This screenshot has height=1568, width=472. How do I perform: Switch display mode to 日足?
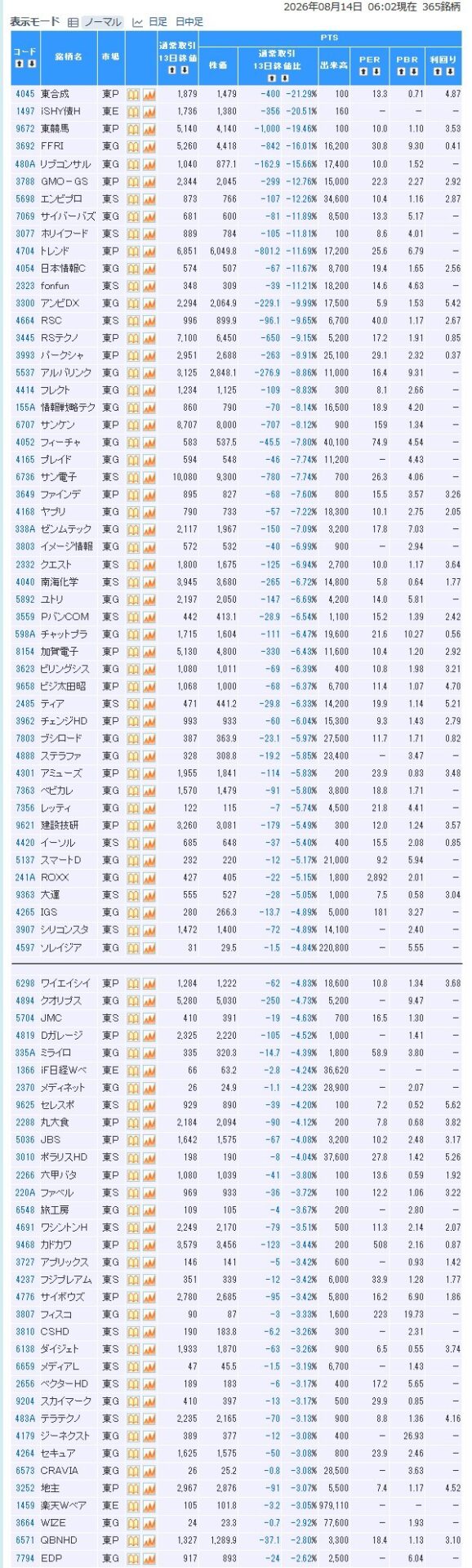tap(158, 22)
